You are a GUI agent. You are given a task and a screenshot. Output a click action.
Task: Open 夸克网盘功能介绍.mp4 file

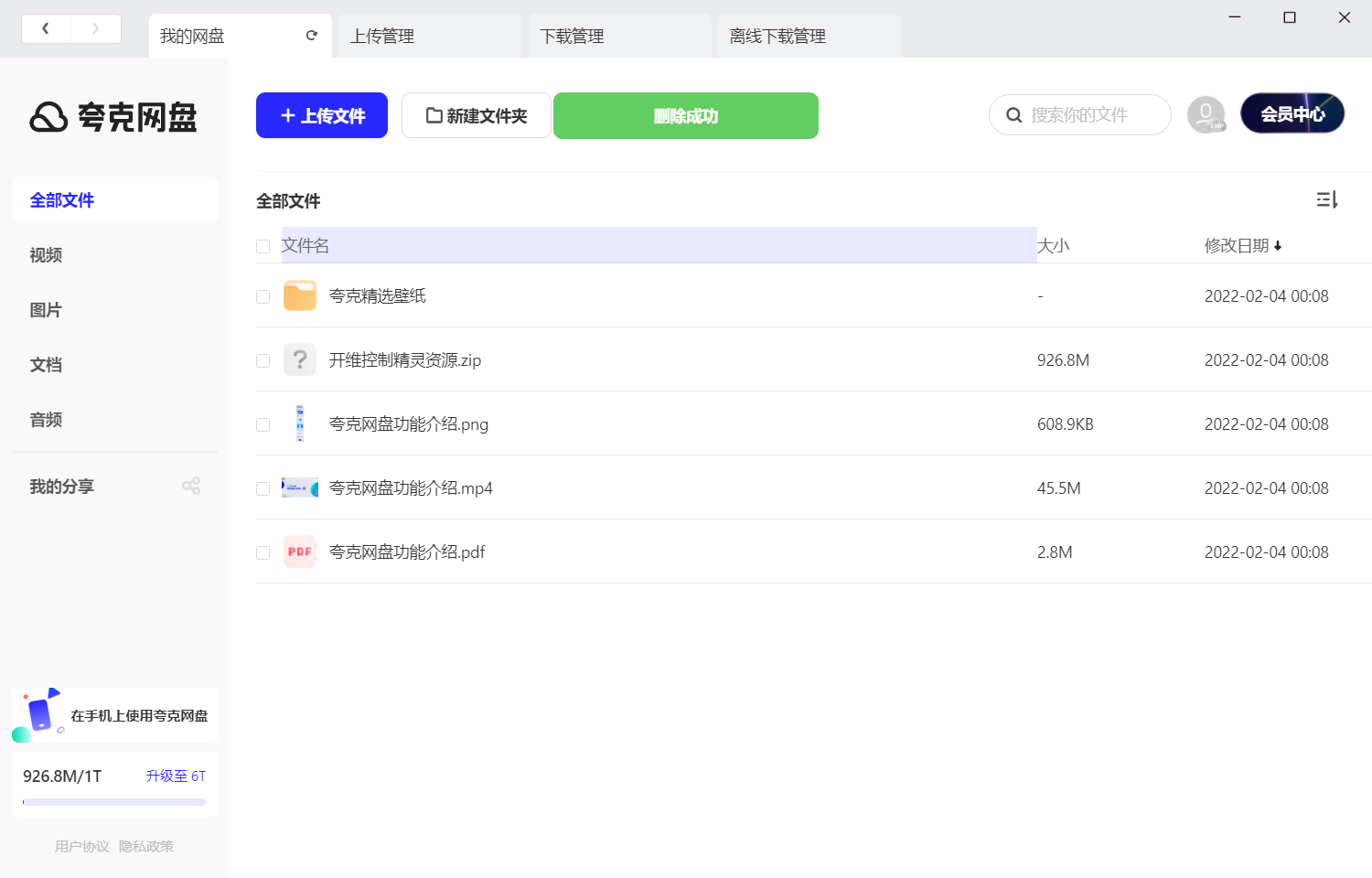tap(411, 488)
